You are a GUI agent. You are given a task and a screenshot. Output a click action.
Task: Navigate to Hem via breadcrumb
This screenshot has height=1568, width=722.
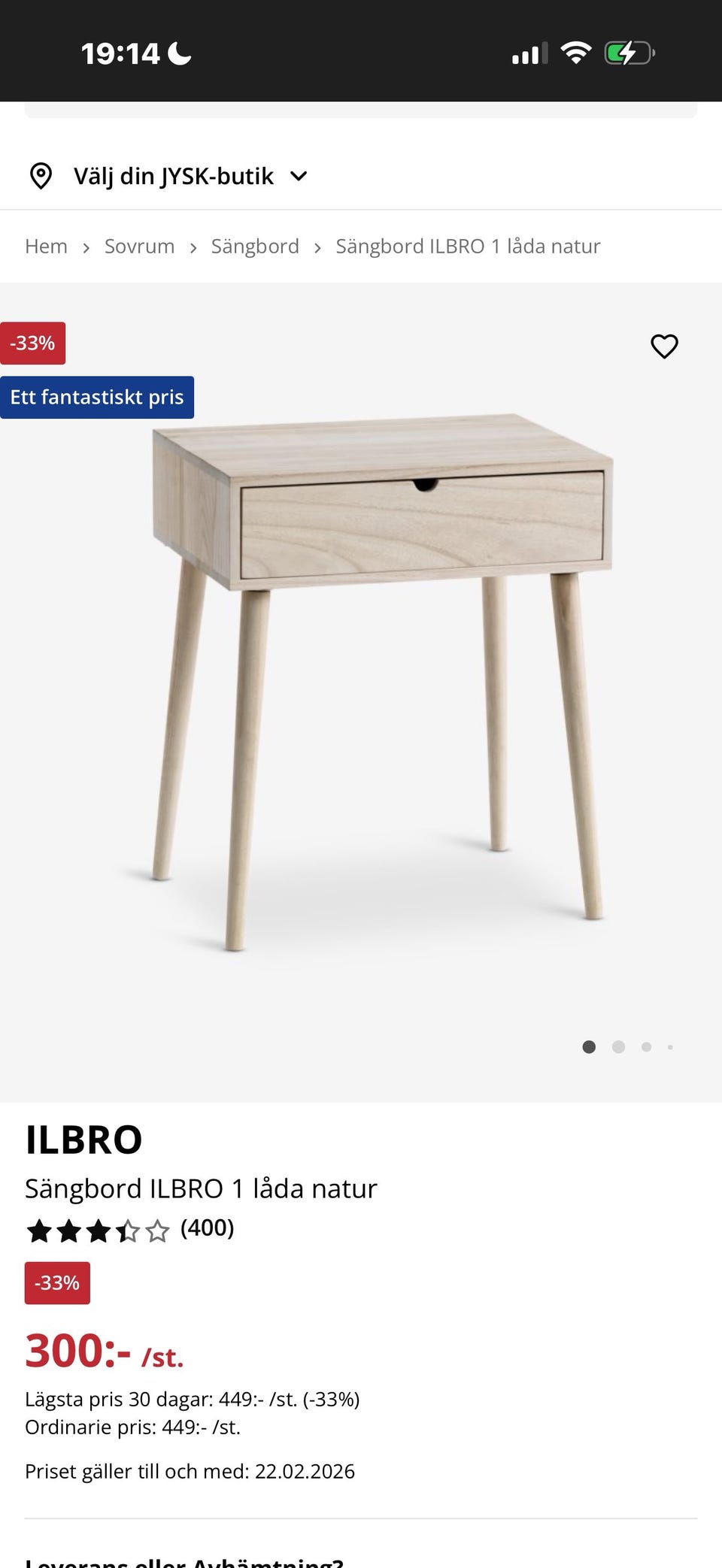[46, 246]
